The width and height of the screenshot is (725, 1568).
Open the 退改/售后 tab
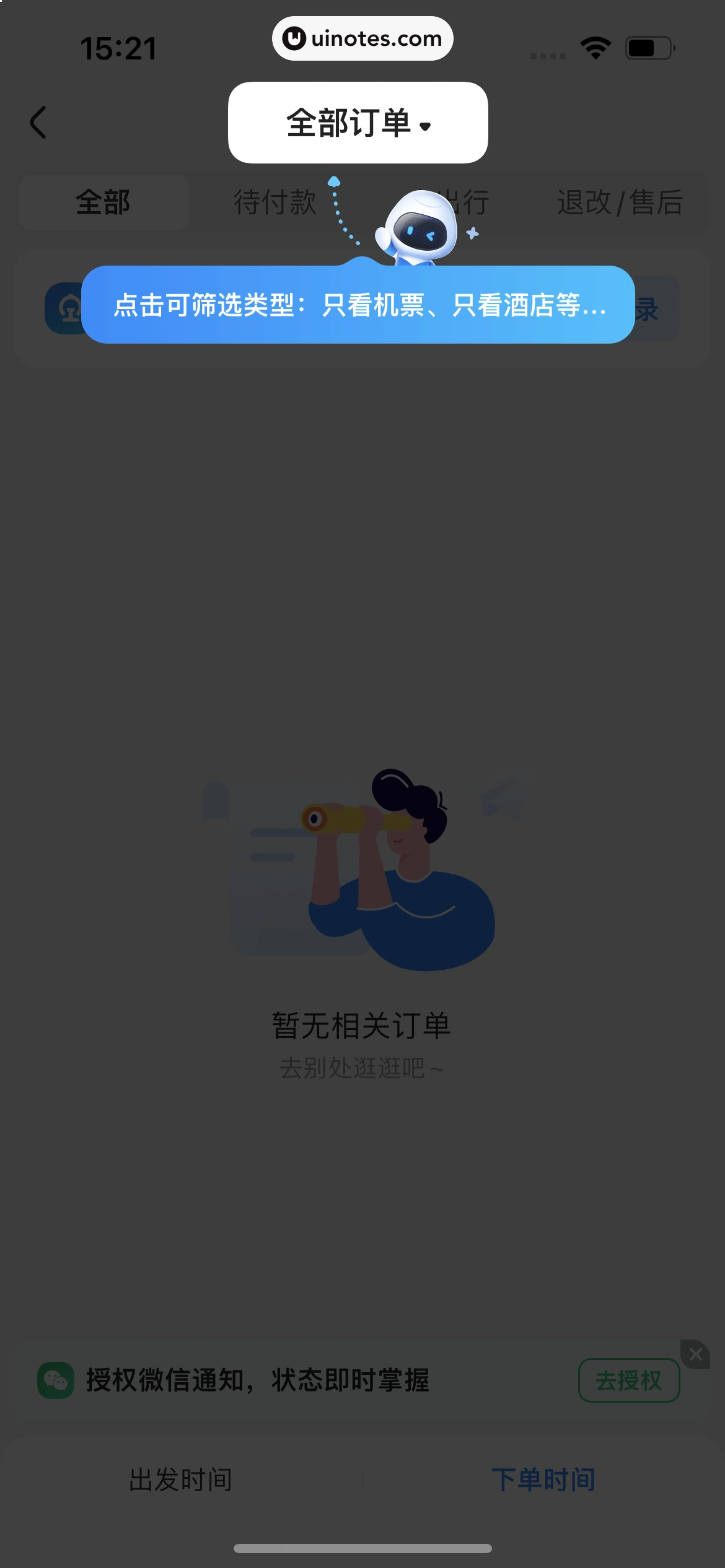click(x=619, y=203)
